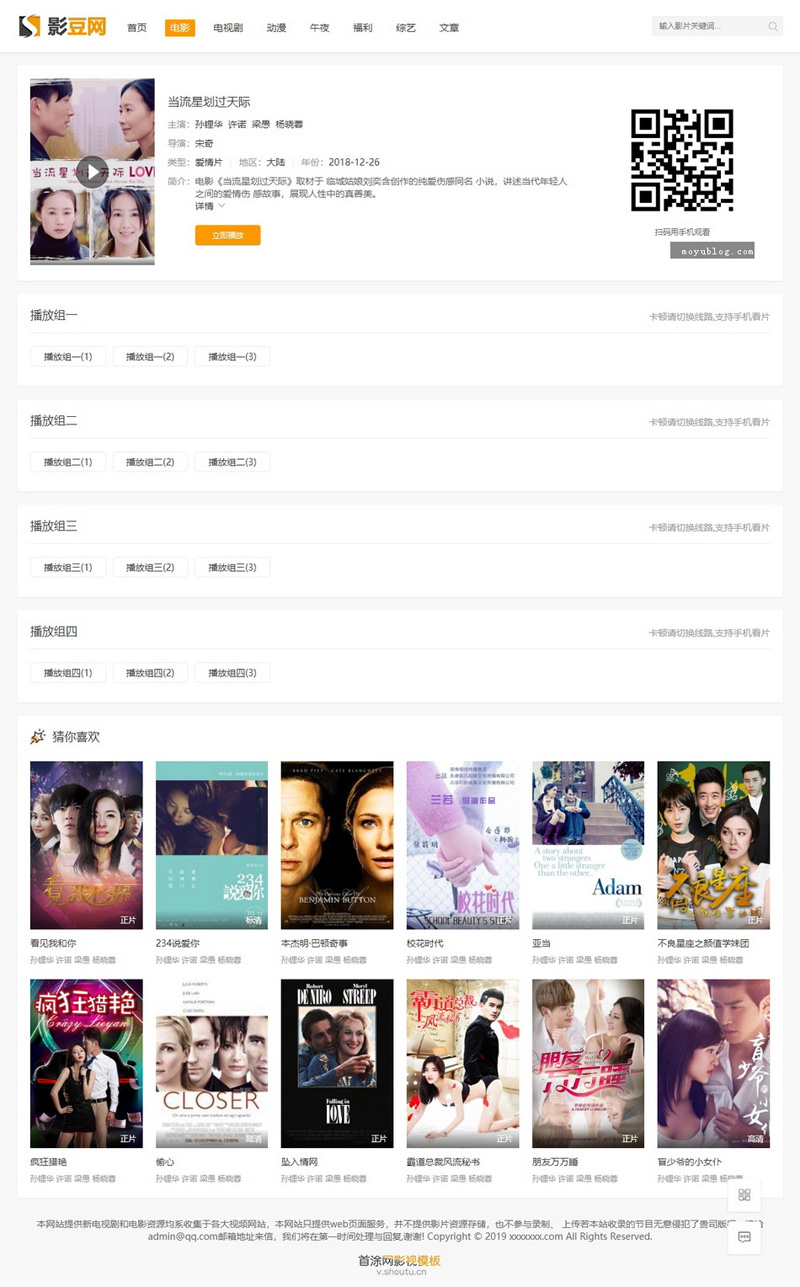Choose episode 播放组三(3)
The image size is (800, 1287).
point(232,567)
